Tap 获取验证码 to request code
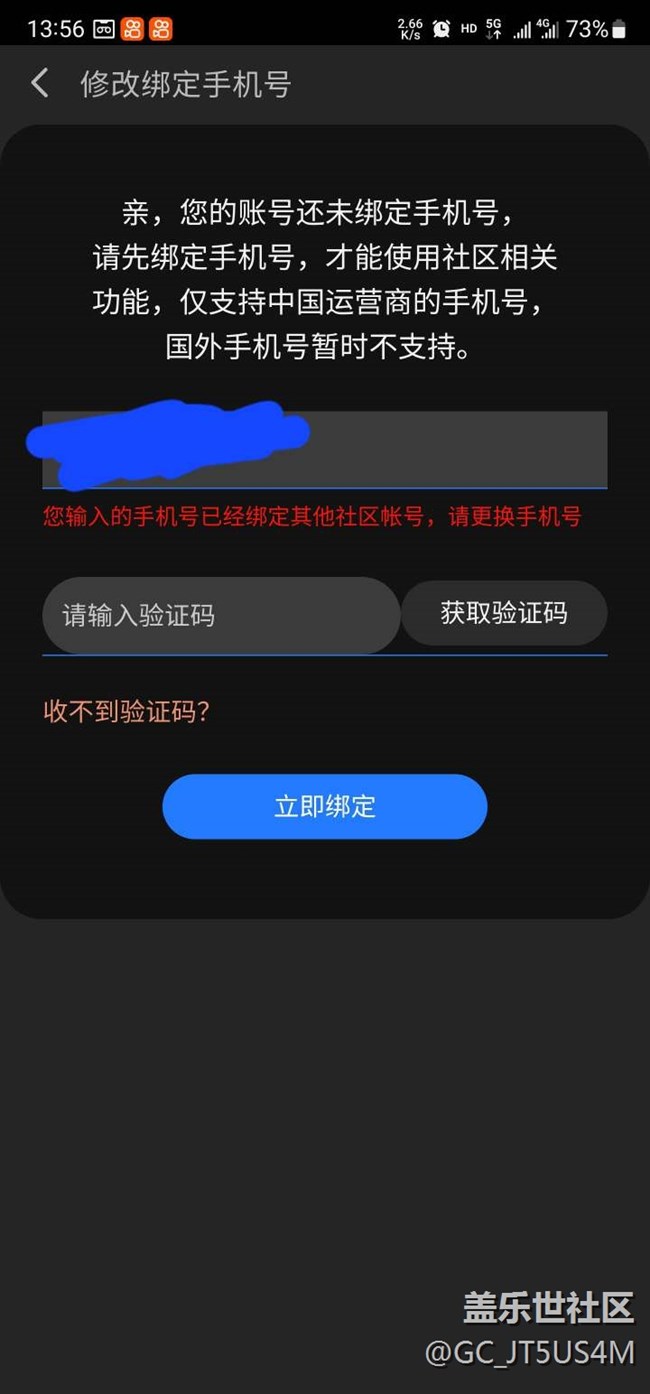The image size is (650, 1394). click(504, 613)
